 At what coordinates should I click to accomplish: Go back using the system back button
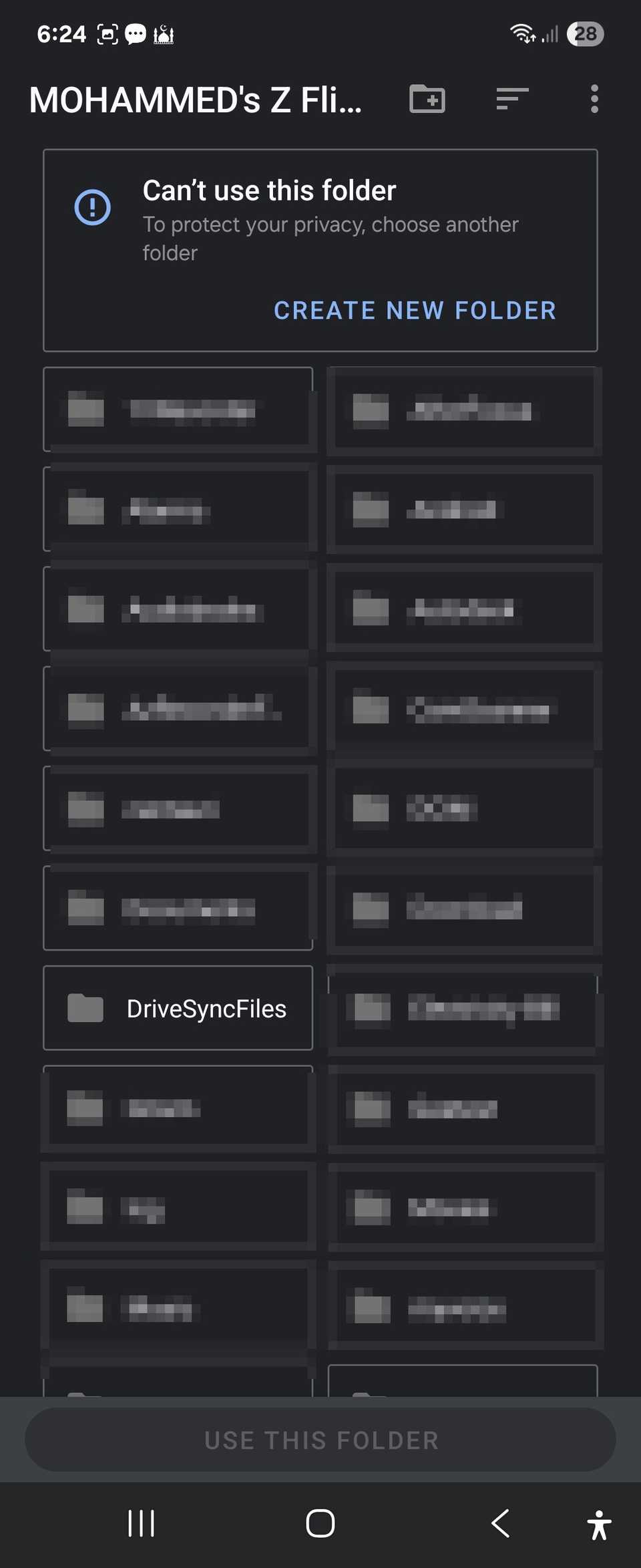point(499,1523)
